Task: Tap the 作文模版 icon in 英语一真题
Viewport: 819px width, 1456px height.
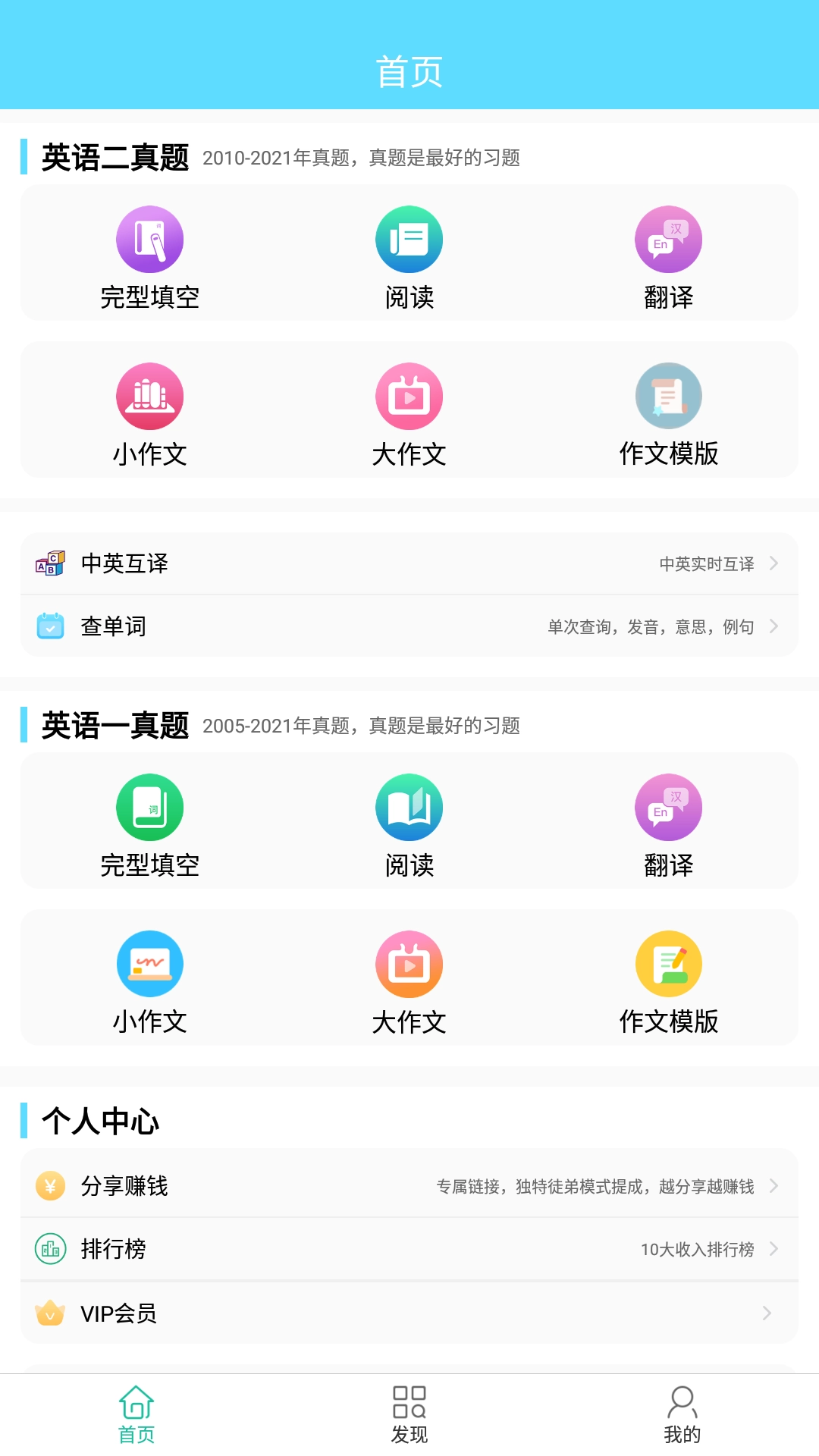Action: (x=668, y=964)
